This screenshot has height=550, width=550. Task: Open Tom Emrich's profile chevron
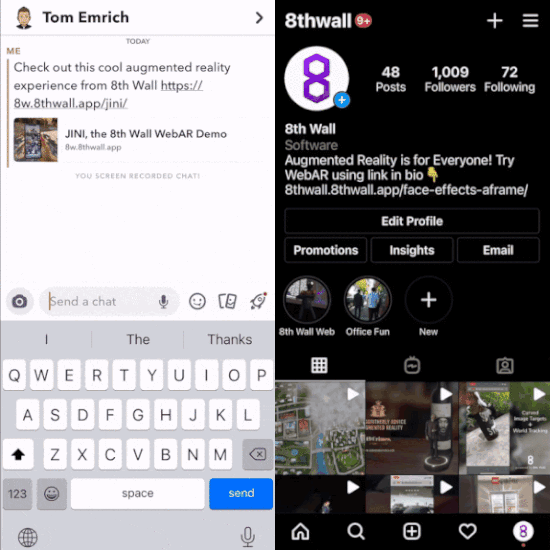[x=259, y=18]
